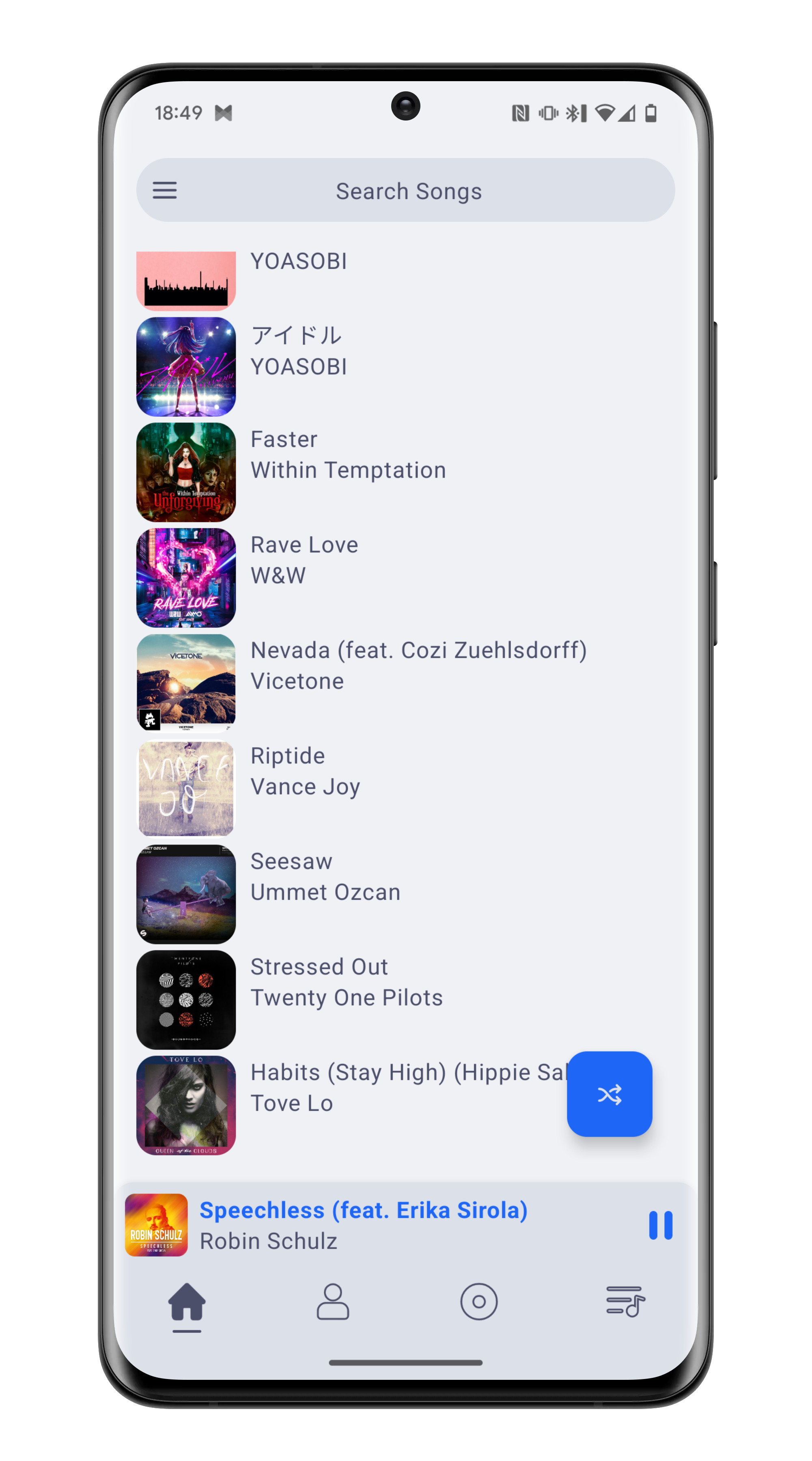Shuffle all songs with the floating button
This screenshot has width=812, height=1461.
pos(609,1094)
